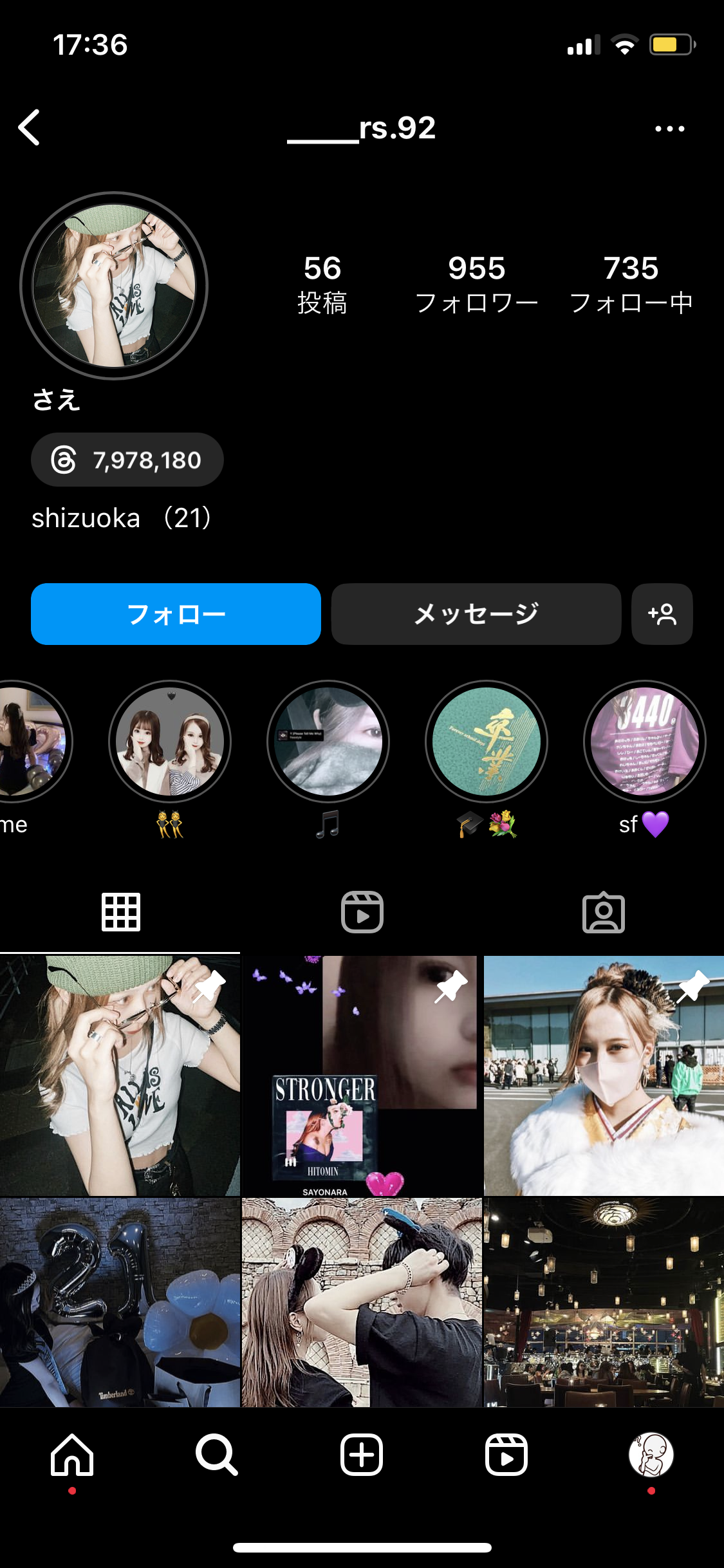Create a new post with plus icon
724x1568 pixels.
point(362,1455)
